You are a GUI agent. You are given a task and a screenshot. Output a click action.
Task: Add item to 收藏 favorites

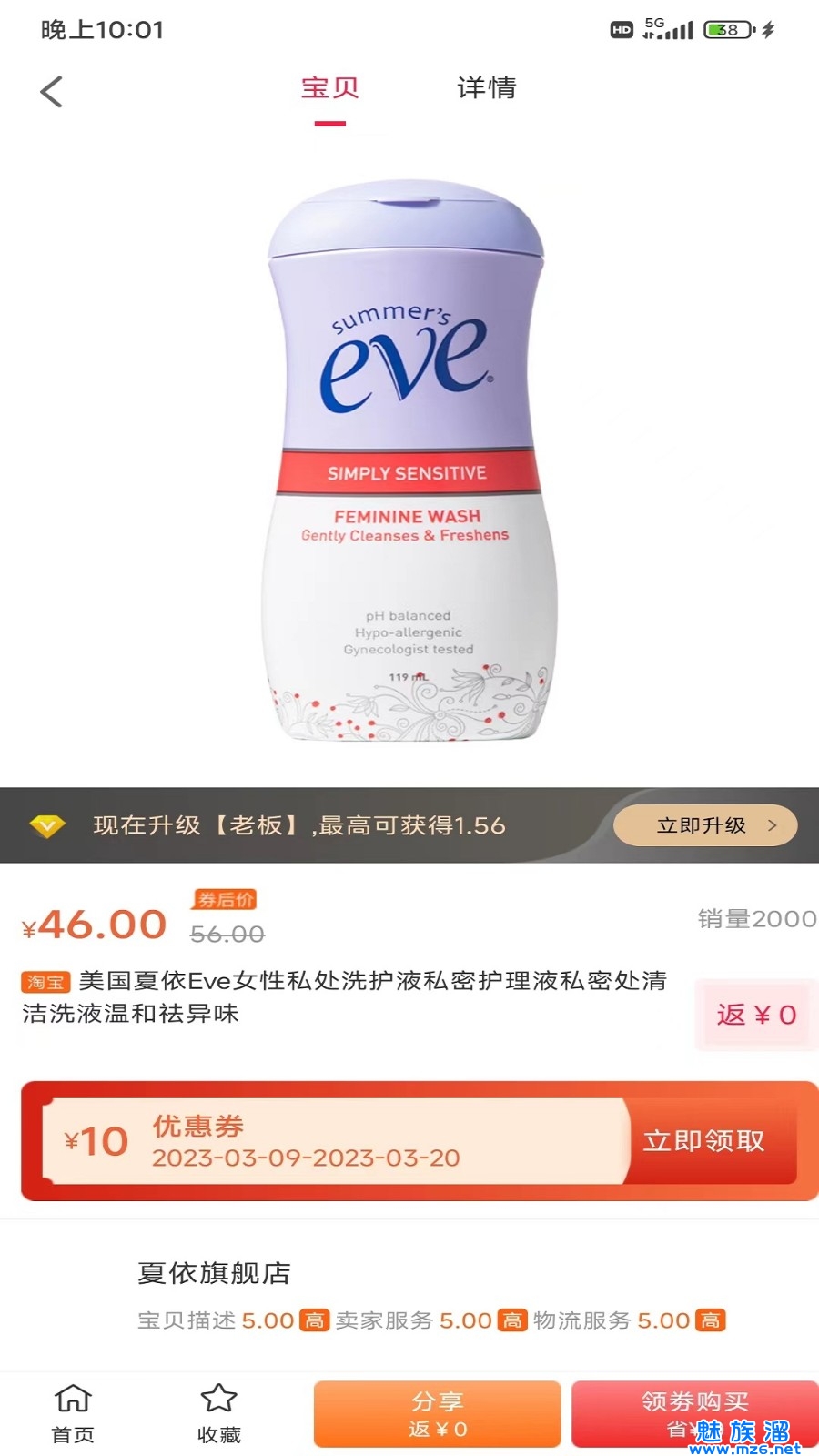[x=218, y=1413]
